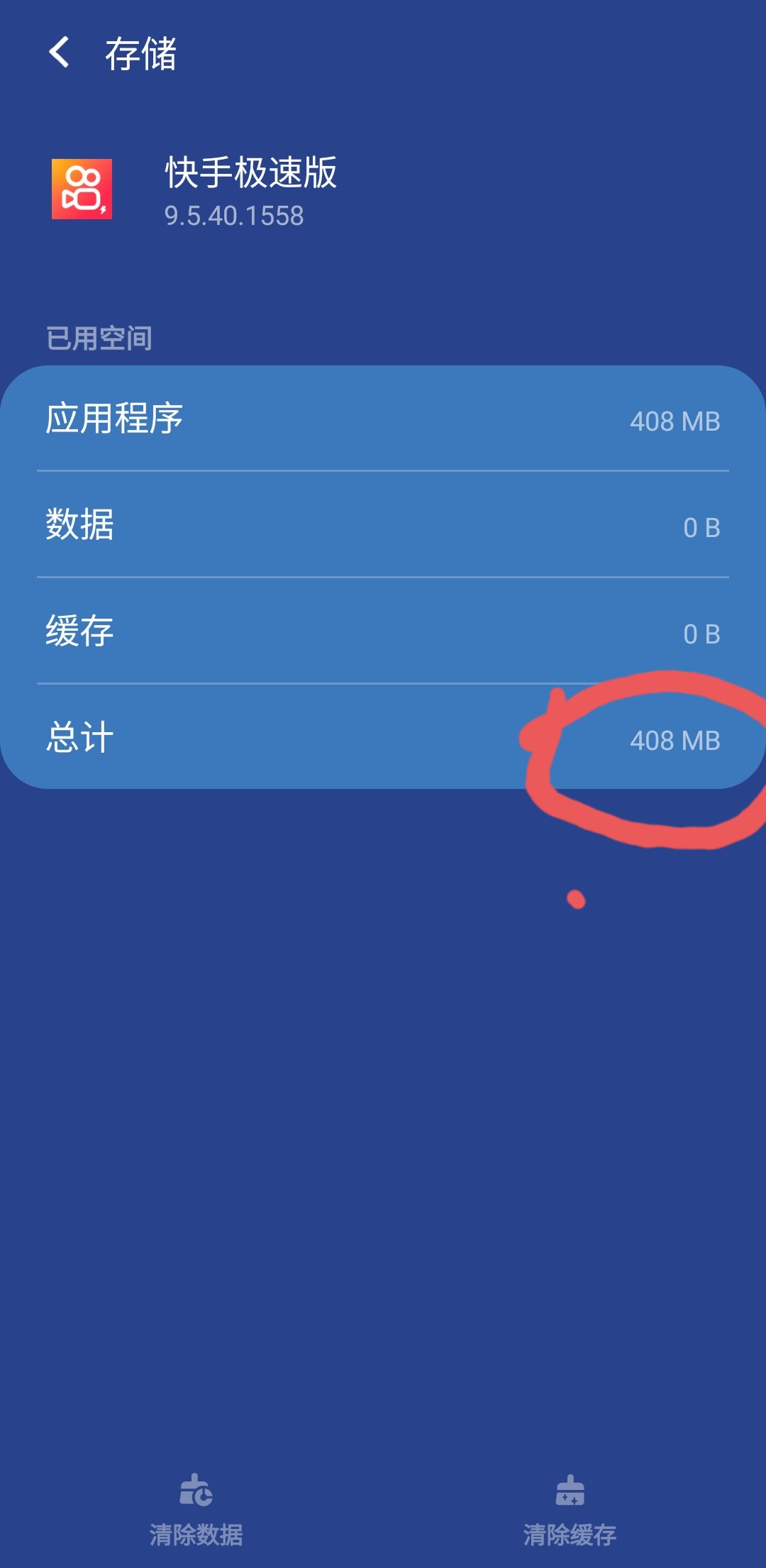
Task: Go back from the 存储 page
Action: click(60, 53)
